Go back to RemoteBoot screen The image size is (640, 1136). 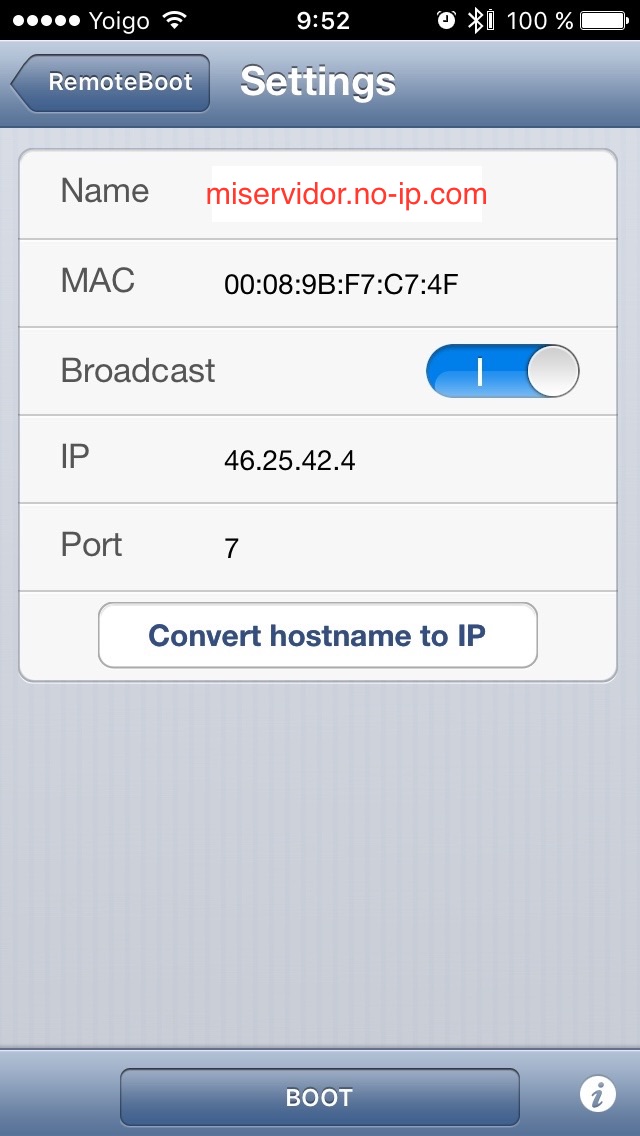click(112, 83)
